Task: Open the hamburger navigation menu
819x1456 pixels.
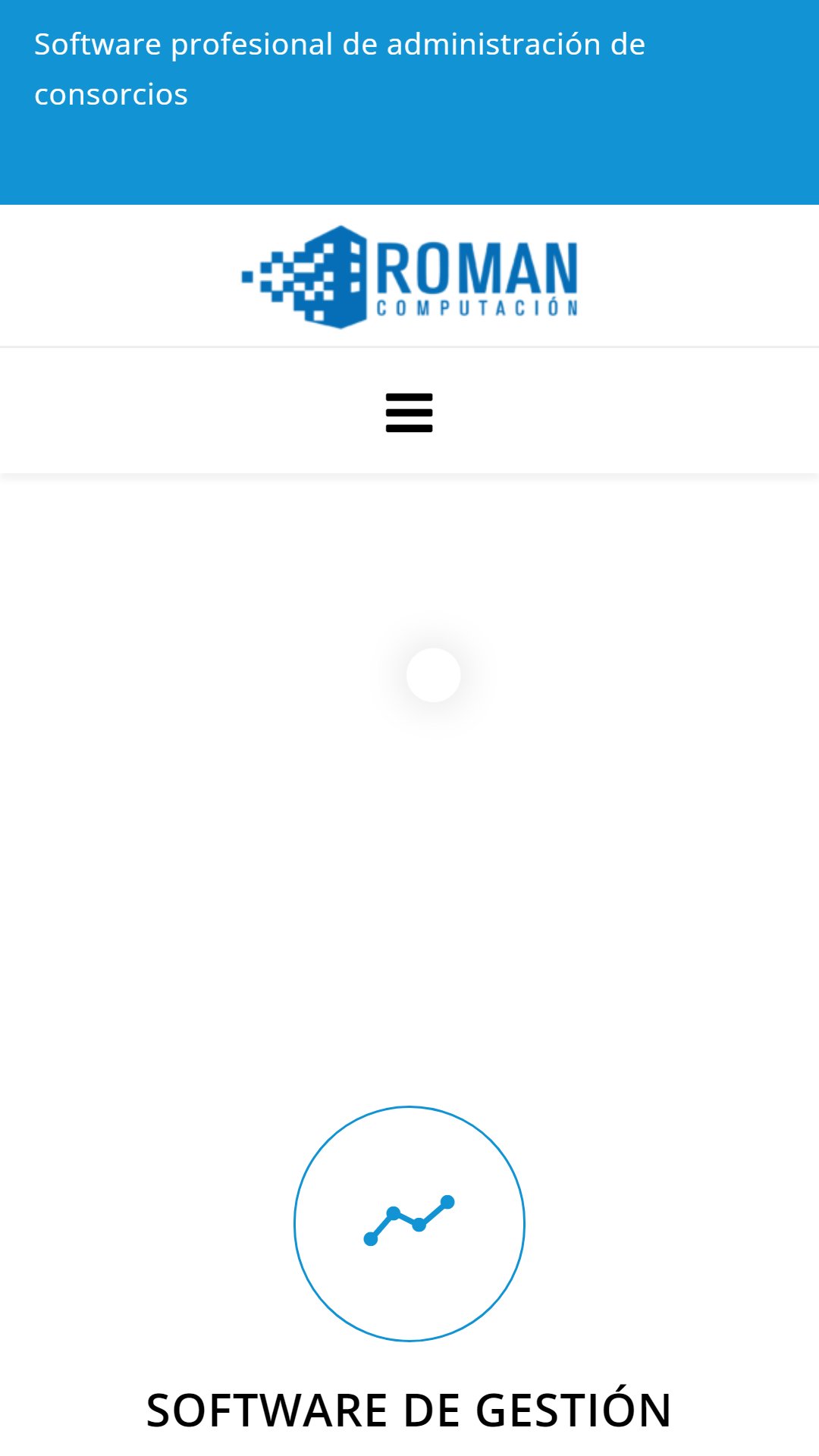Action: coord(409,413)
